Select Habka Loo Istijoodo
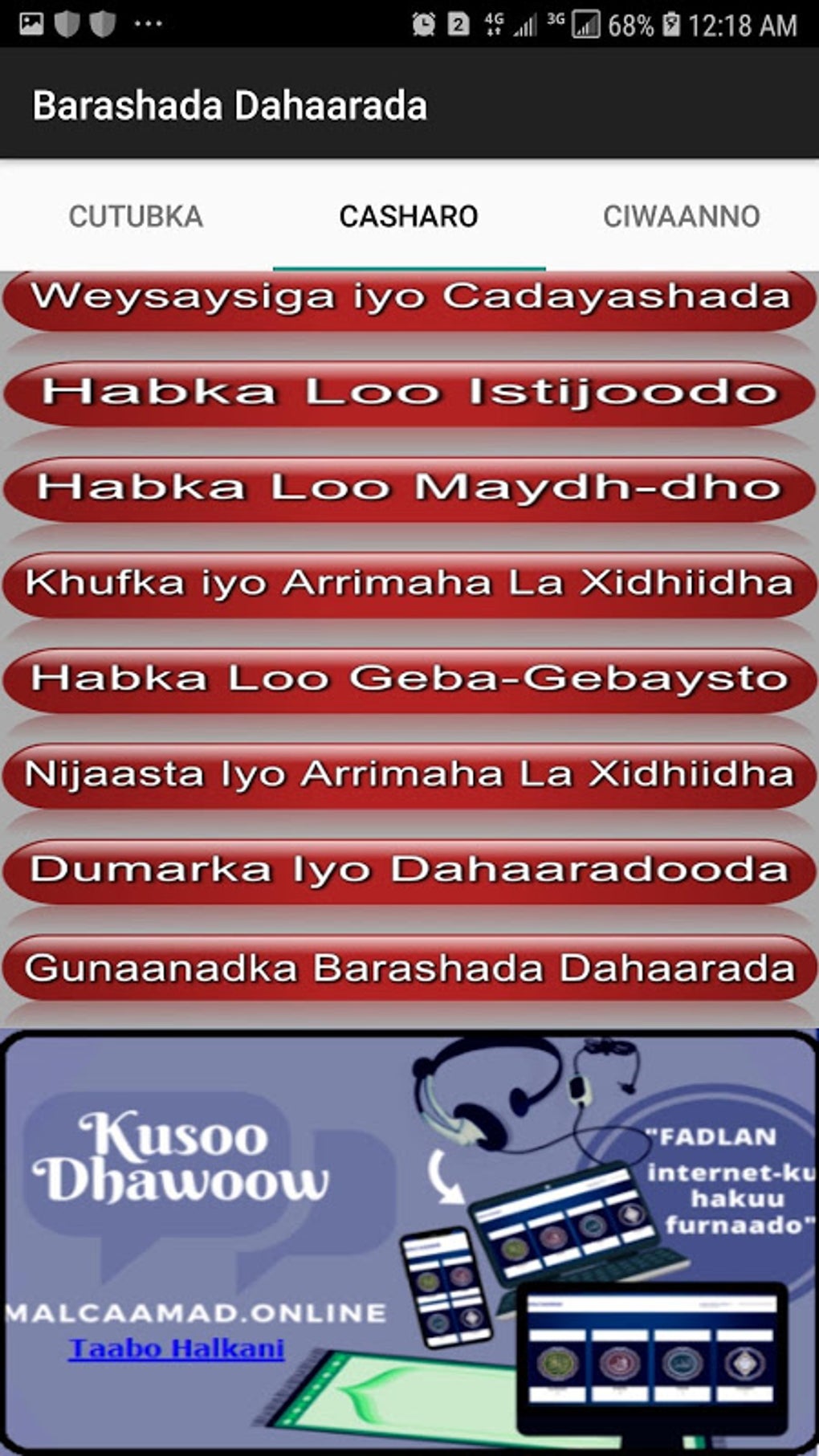819x1456 pixels. [409, 394]
